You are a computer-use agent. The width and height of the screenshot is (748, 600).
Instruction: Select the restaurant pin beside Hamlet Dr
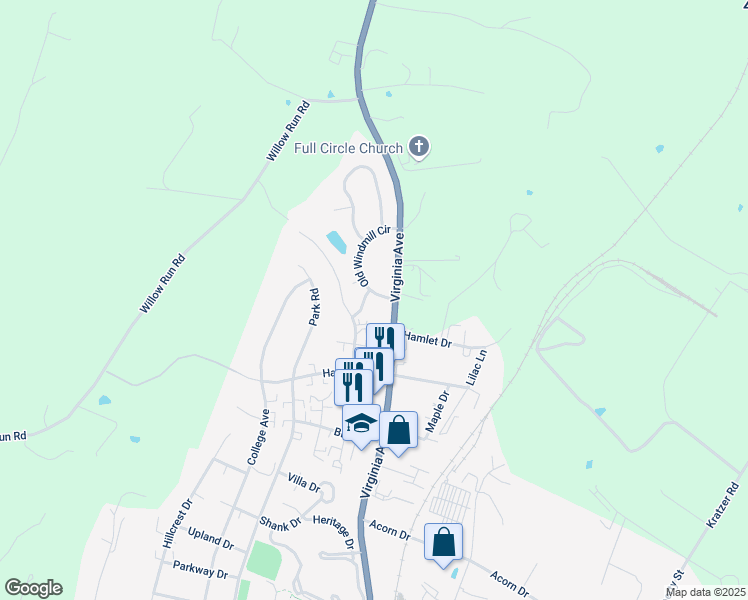coord(385,340)
